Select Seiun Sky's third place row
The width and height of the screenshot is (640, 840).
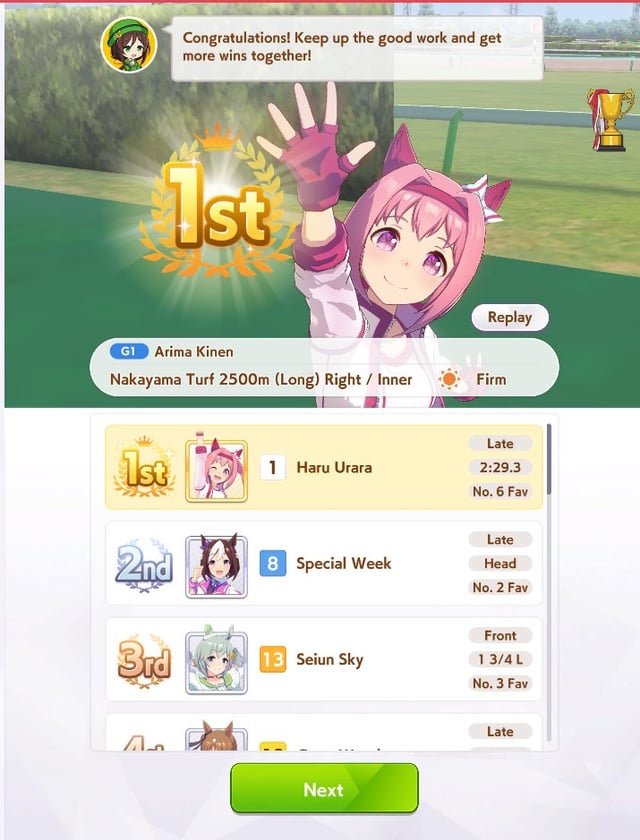pos(324,659)
